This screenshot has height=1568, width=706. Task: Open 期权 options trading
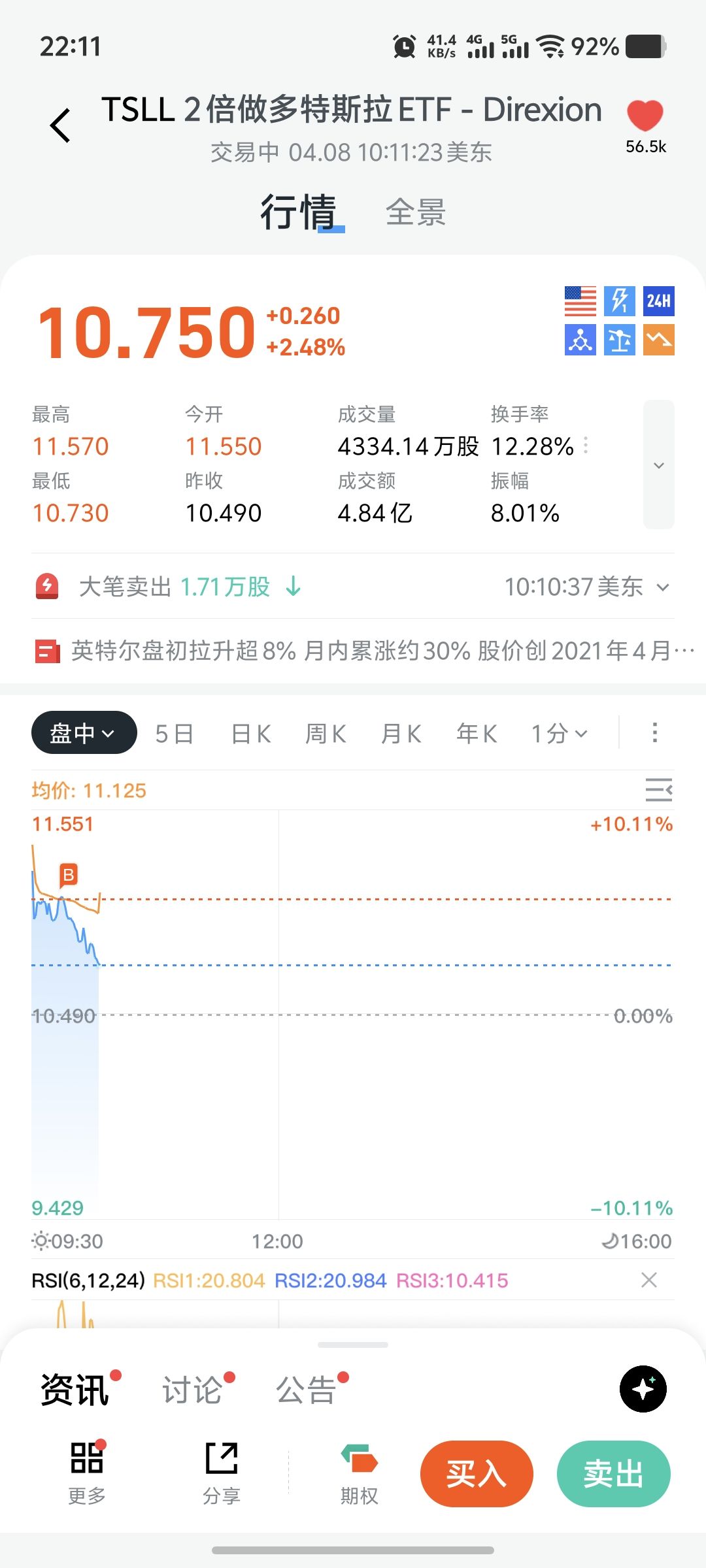(359, 1474)
